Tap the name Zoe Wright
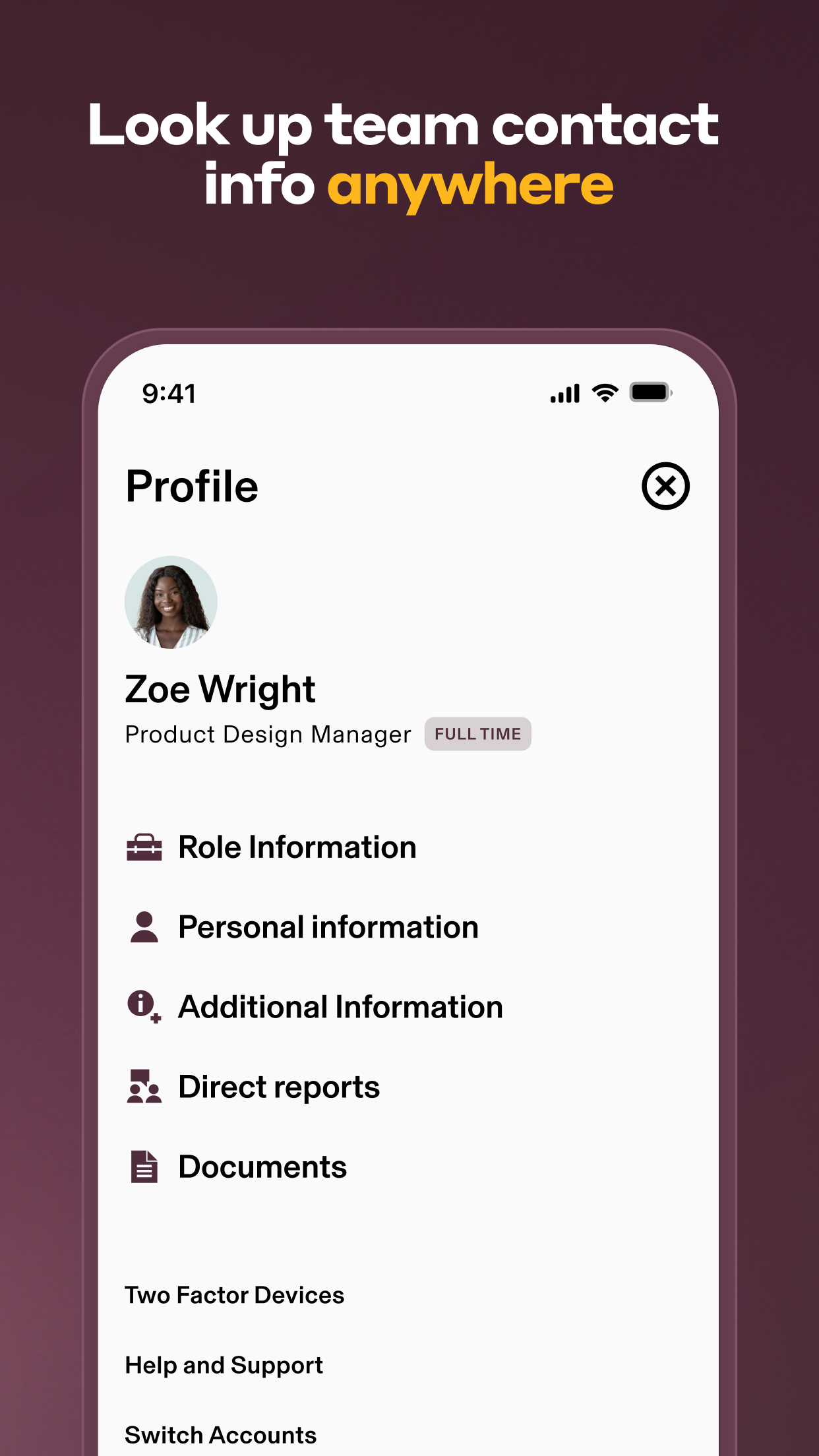This screenshot has height=1456, width=819. pyautogui.click(x=220, y=688)
